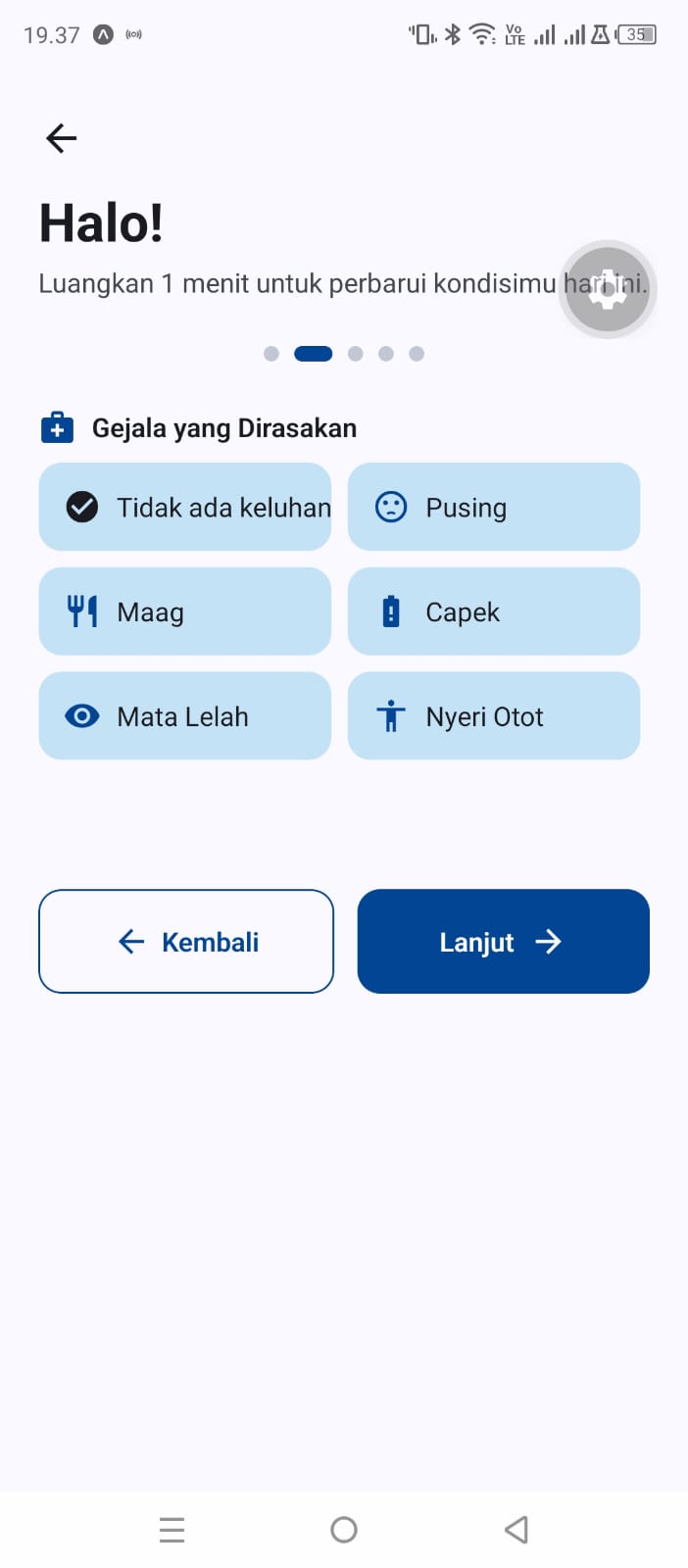Select the Mata Lelah symptom
The image size is (688, 1568).
[x=185, y=716]
